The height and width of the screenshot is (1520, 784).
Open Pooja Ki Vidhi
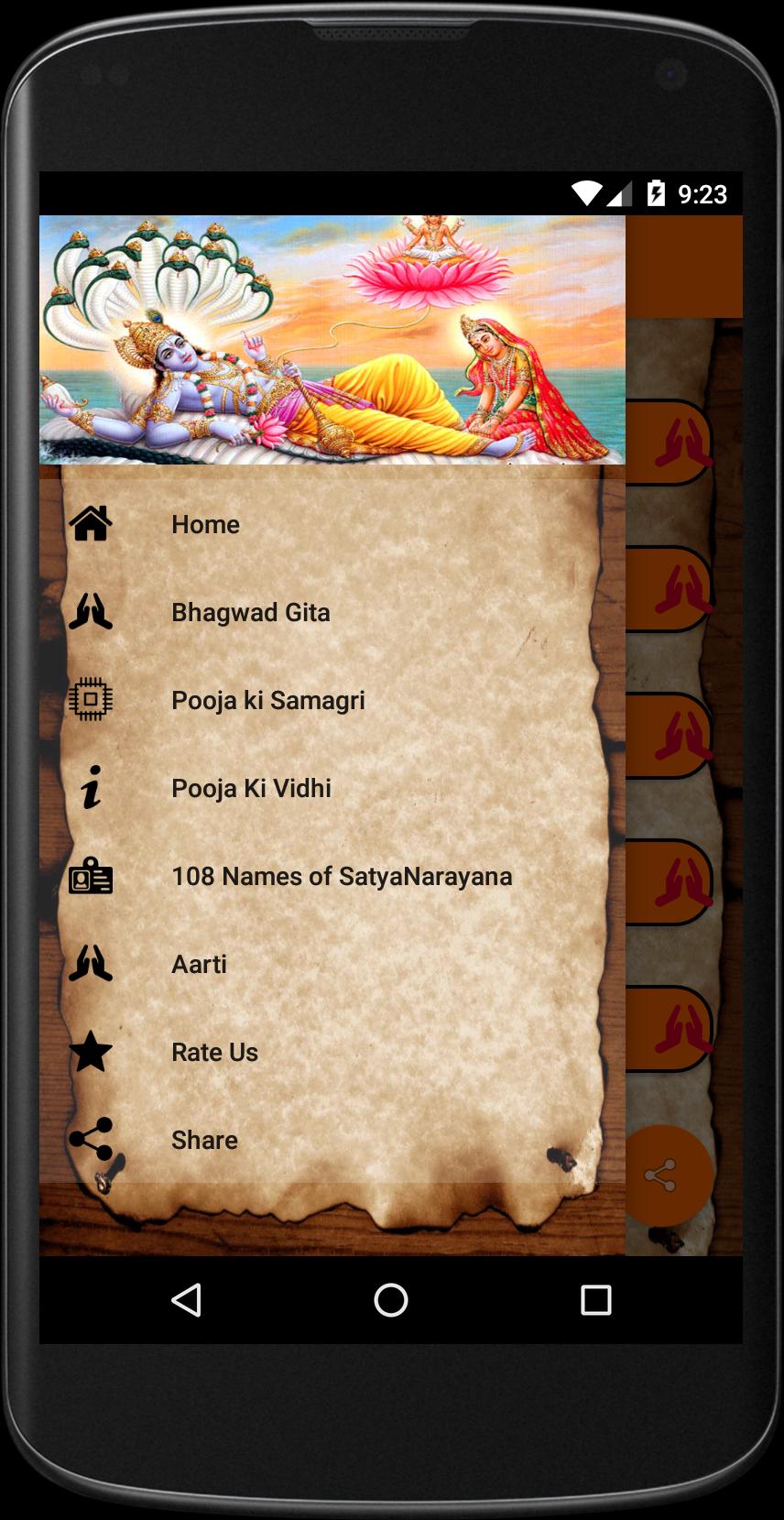tap(251, 788)
